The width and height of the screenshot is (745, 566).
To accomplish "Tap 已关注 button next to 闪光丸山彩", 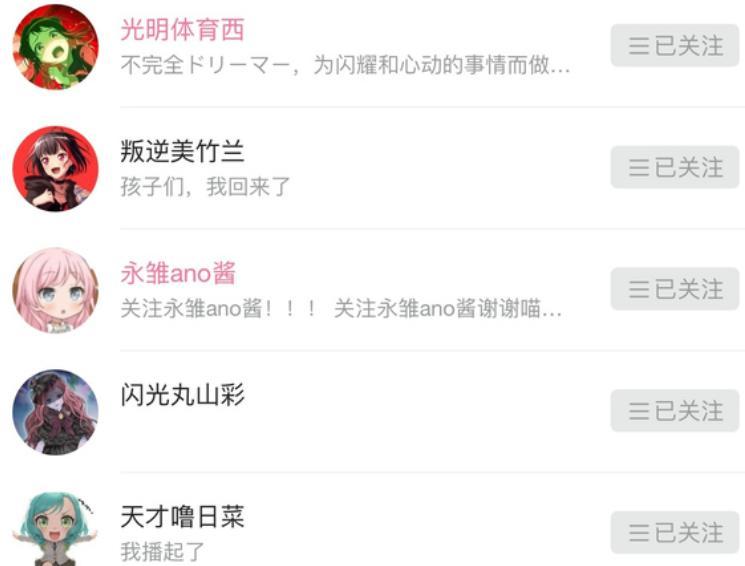I will pyautogui.click(x=675, y=411).
